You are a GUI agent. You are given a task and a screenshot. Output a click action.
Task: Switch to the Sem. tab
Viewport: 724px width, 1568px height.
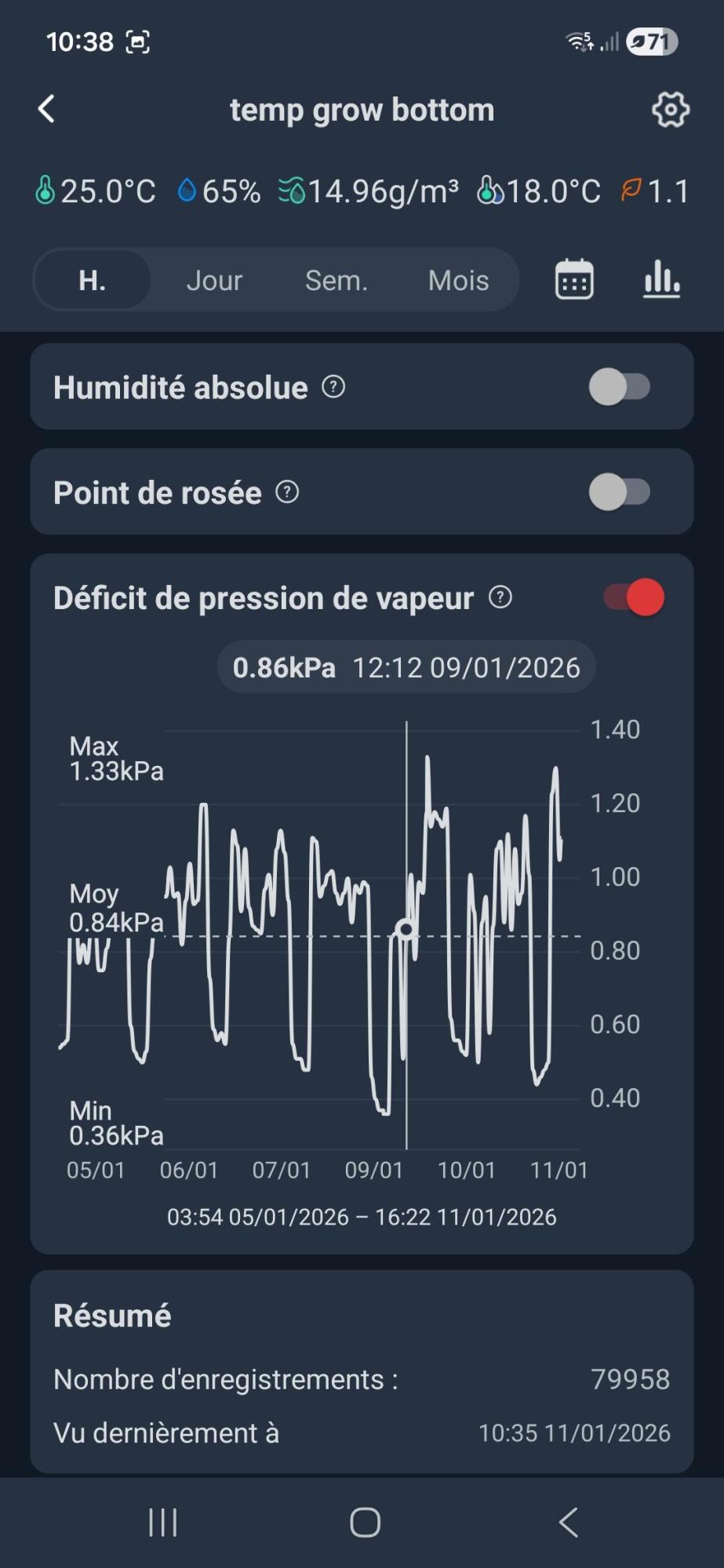(x=337, y=280)
